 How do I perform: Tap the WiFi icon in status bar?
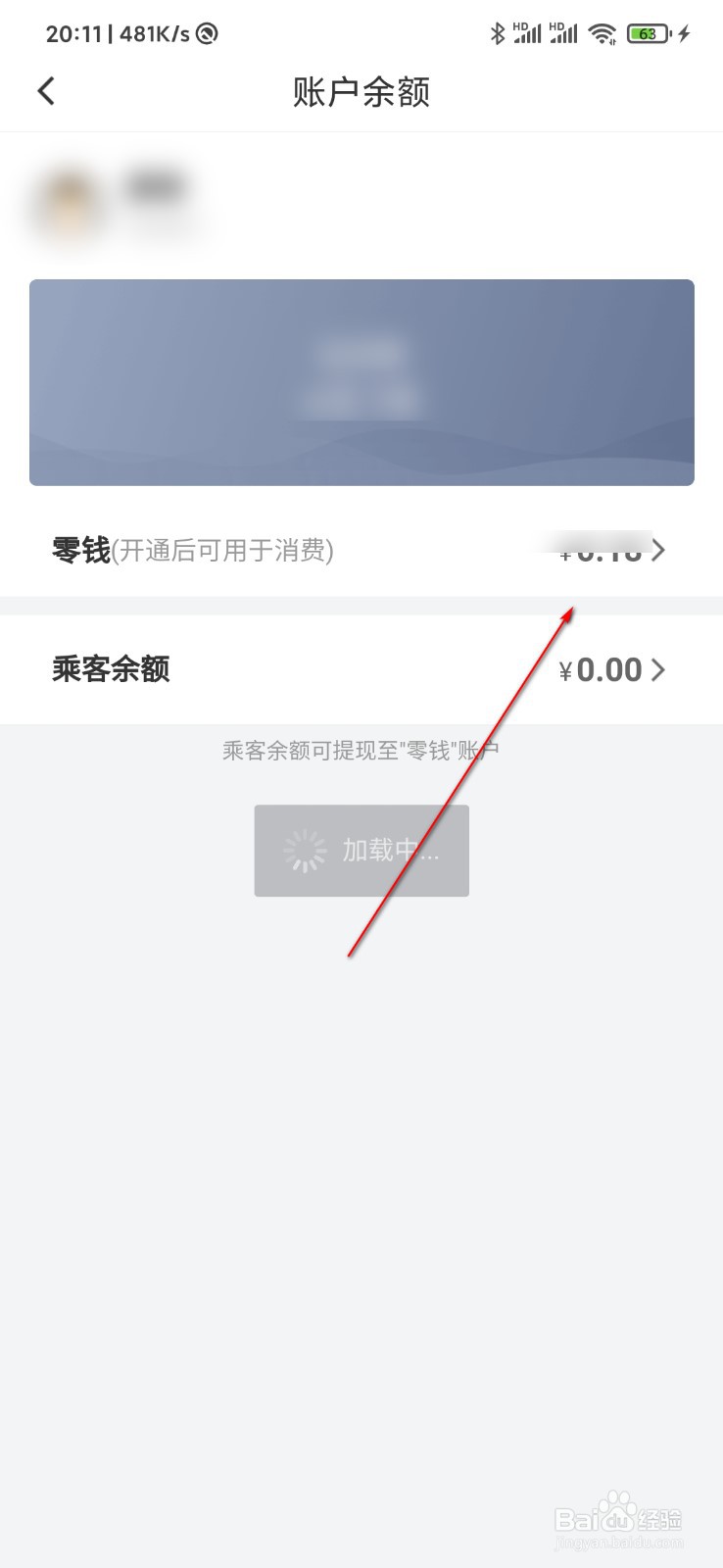[x=602, y=32]
